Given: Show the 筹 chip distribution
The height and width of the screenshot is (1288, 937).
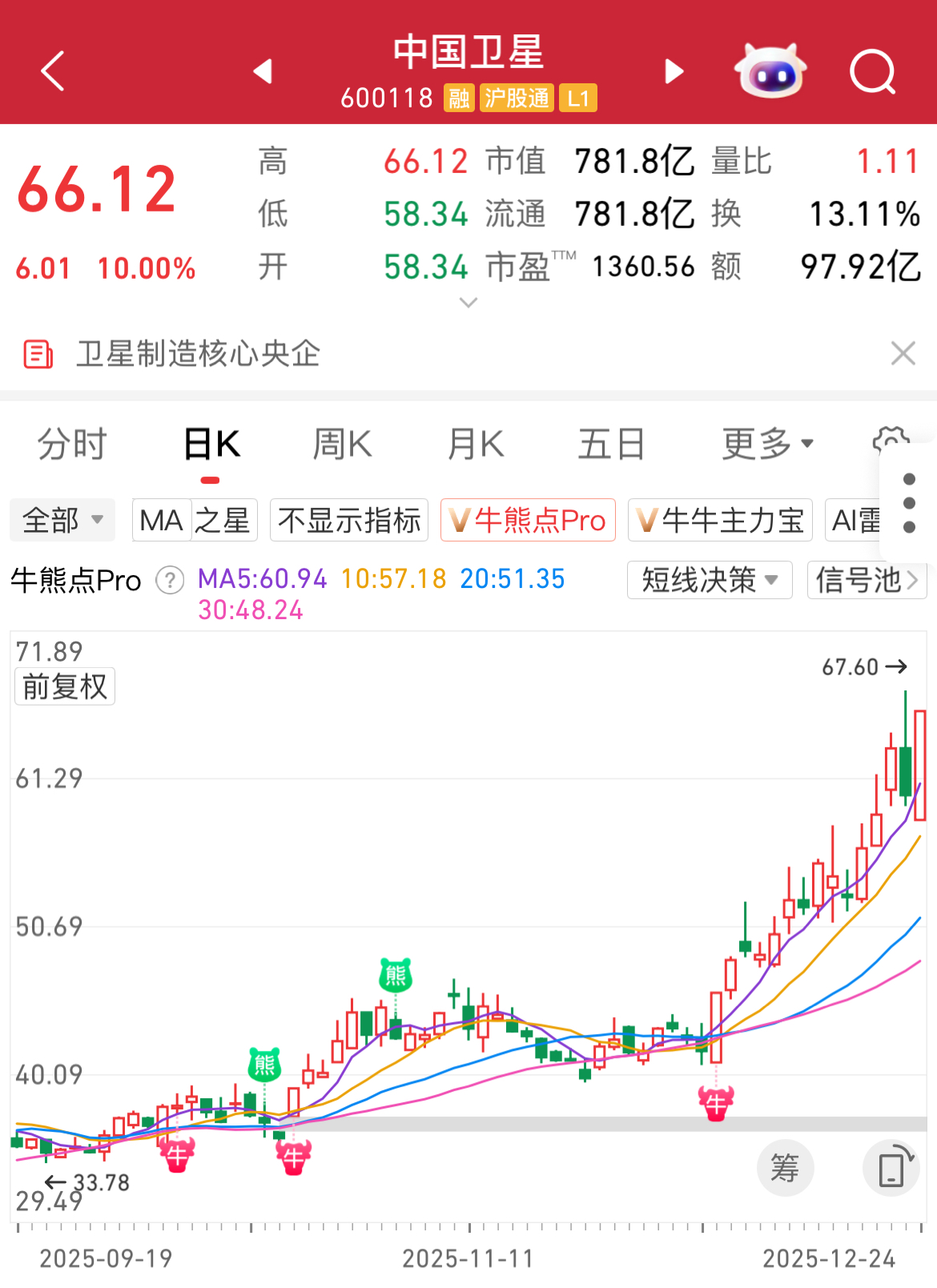Looking at the screenshot, I should pos(785,1168).
